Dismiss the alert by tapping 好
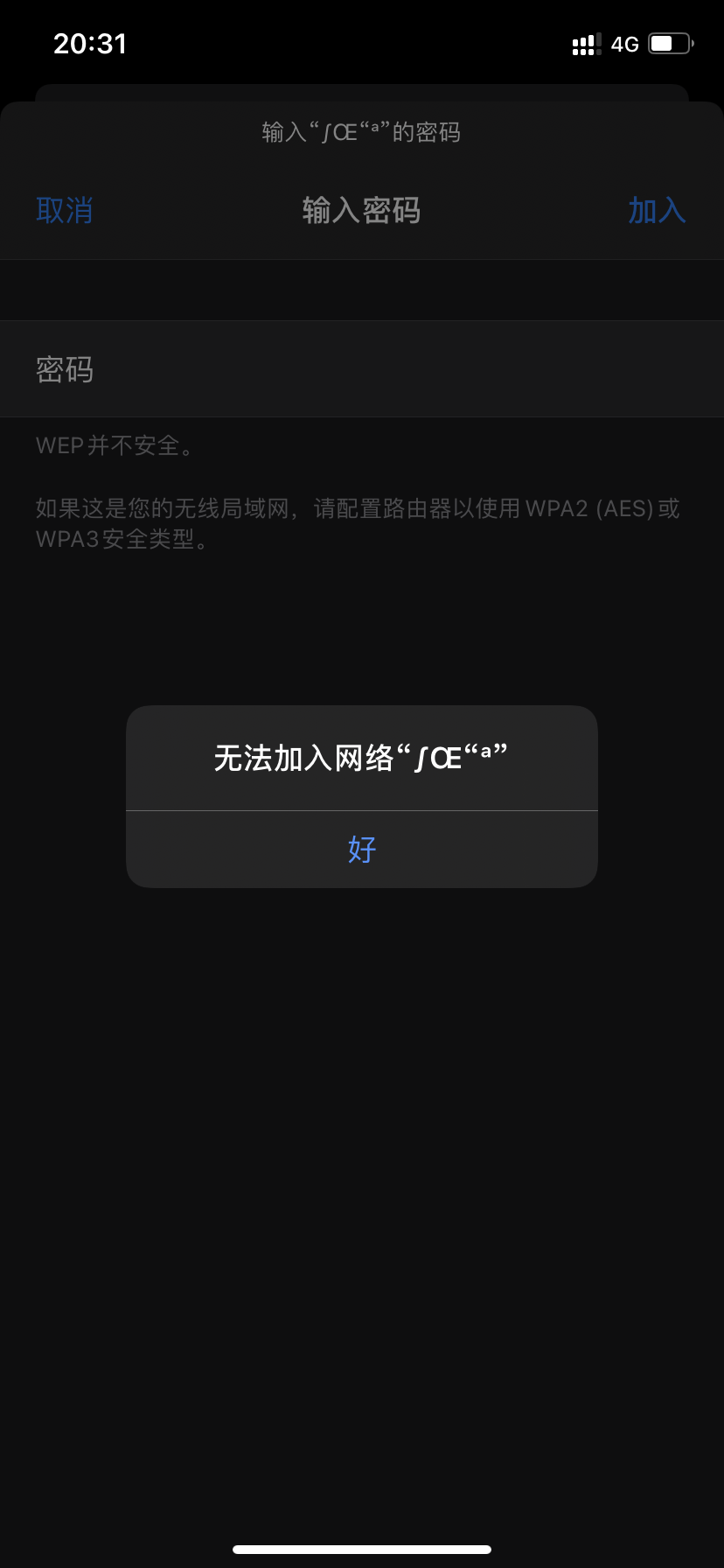Viewport: 724px width, 1568px height. 361,849
